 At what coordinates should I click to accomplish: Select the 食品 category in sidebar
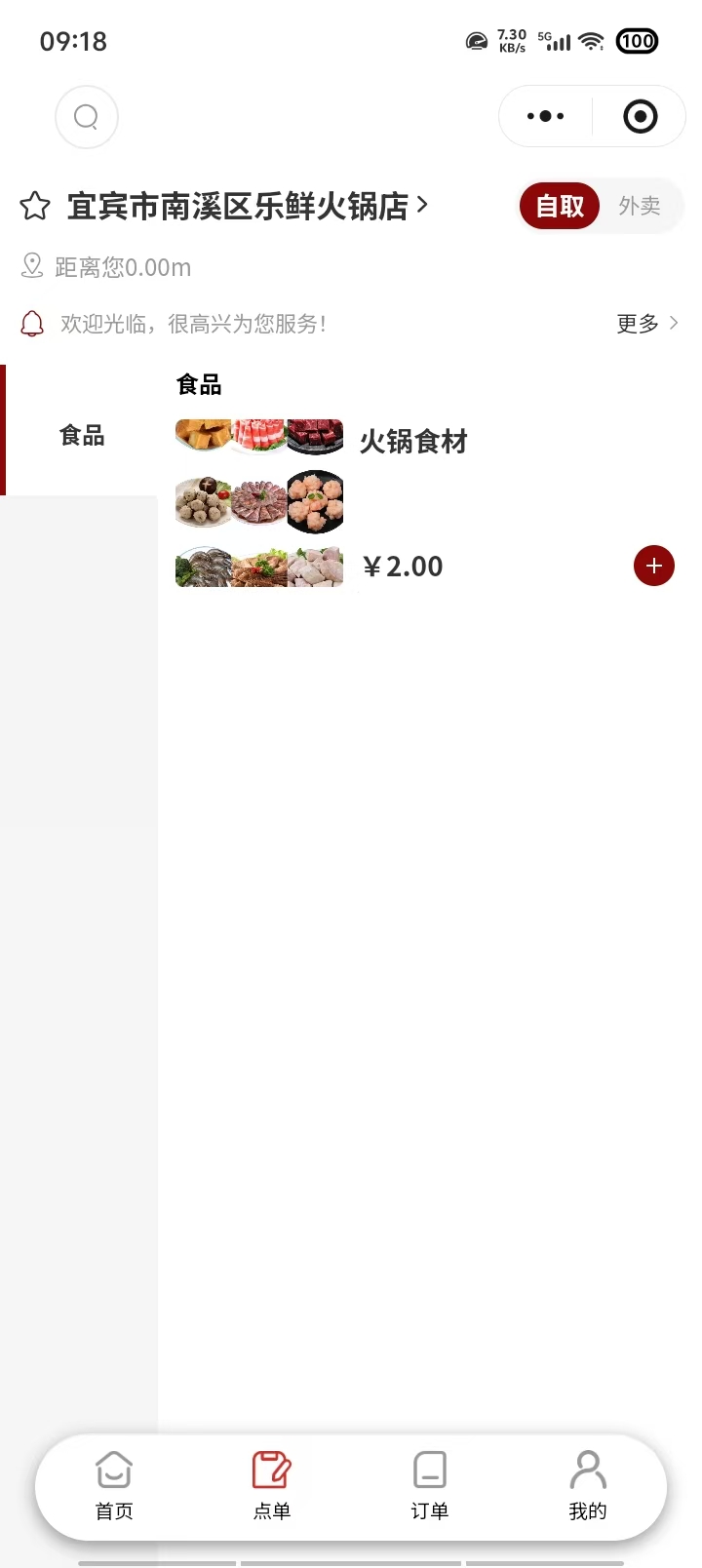82,435
